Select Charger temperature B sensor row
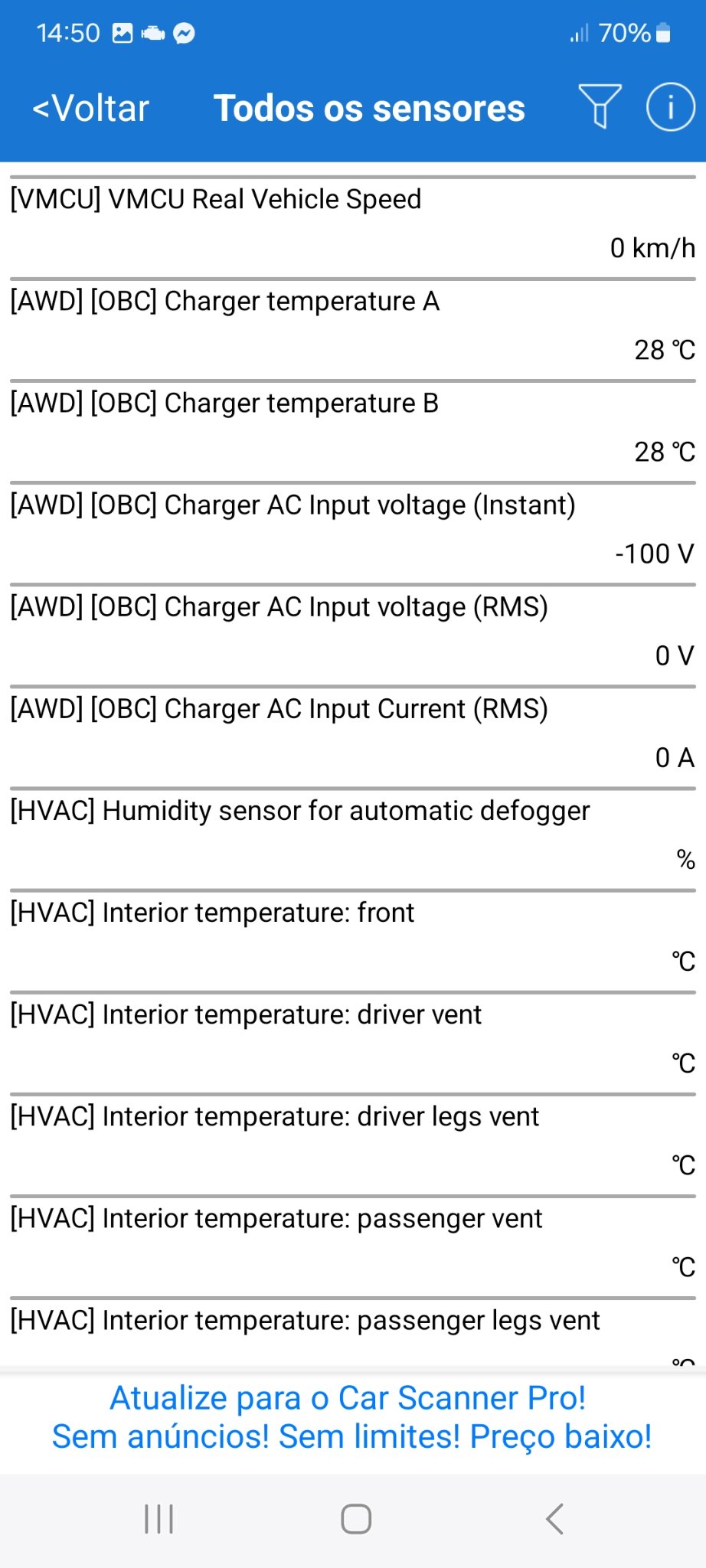This screenshot has height=1568, width=706. [352, 429]
